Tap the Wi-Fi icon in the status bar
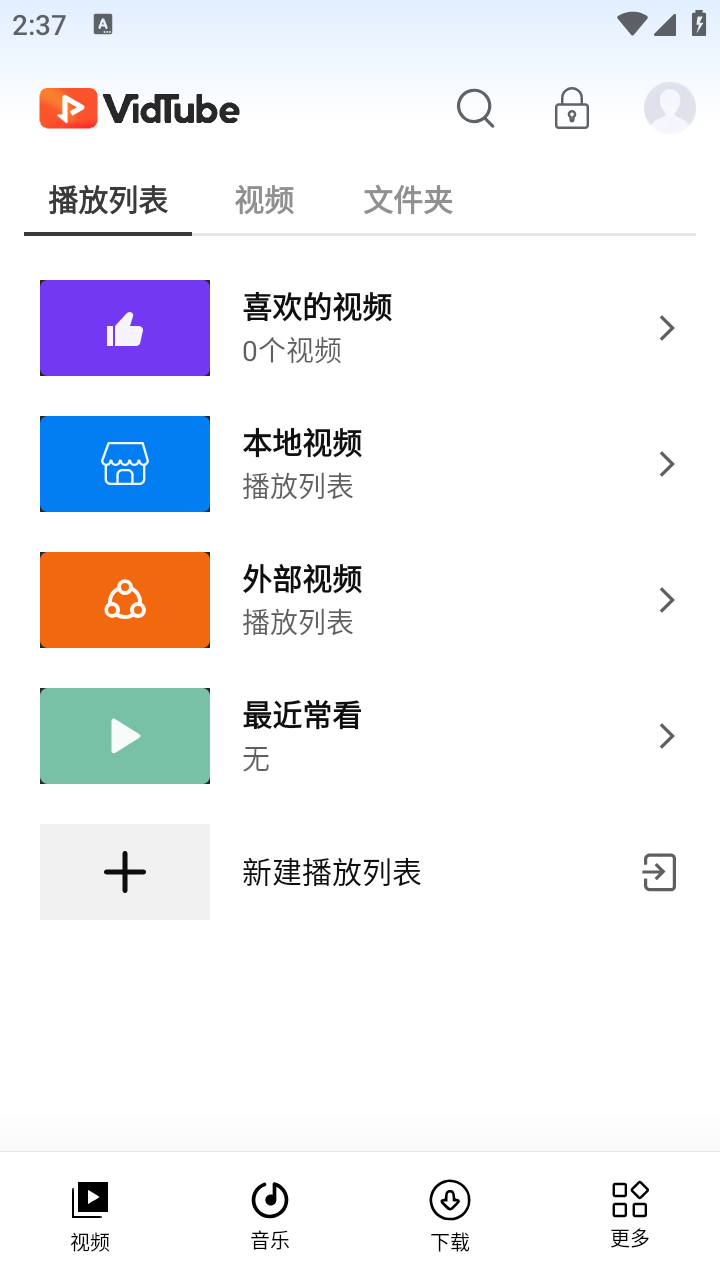The height and width of the screenshot is (1280, 720). [631, 24]
